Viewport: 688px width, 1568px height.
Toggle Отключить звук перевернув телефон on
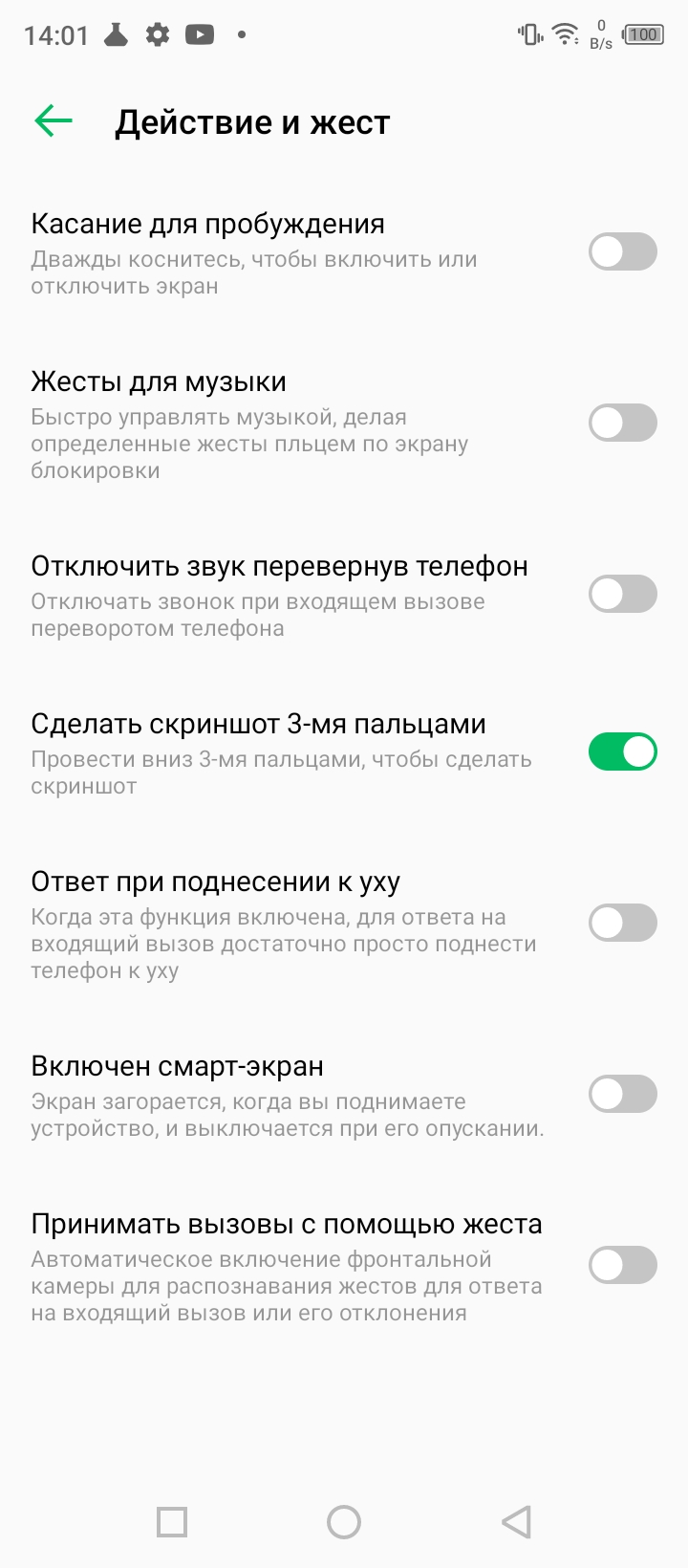point(622,594)
